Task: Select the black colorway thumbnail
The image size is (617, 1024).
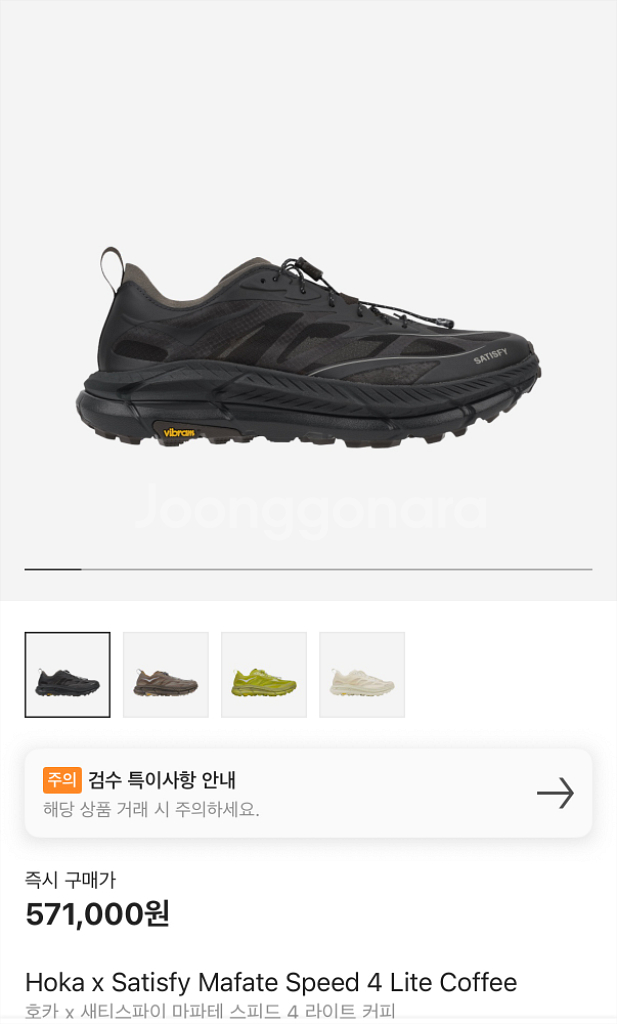Action: (x=67, y=675)
